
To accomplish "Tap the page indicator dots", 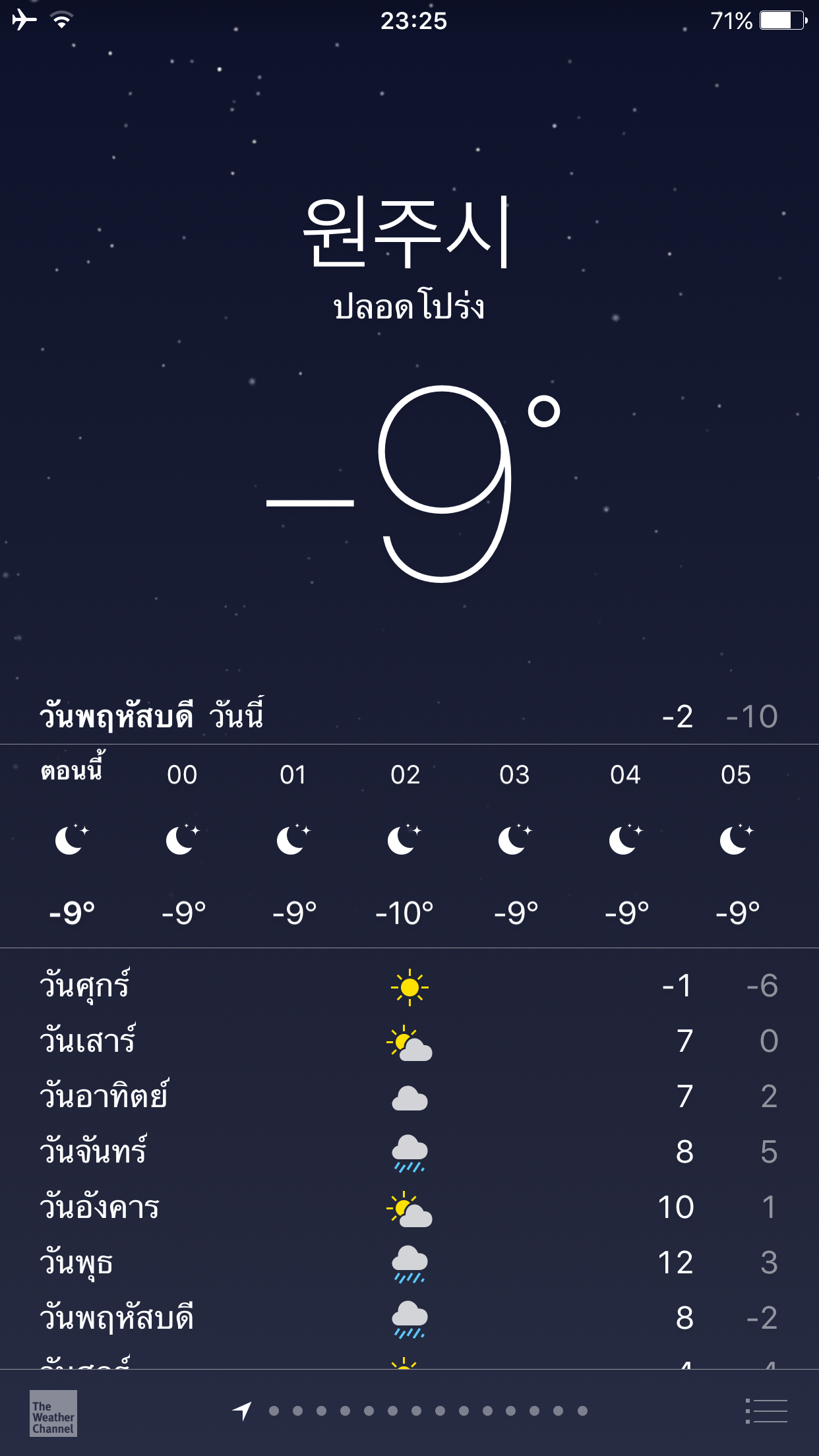I will [x=409, y=1411].
